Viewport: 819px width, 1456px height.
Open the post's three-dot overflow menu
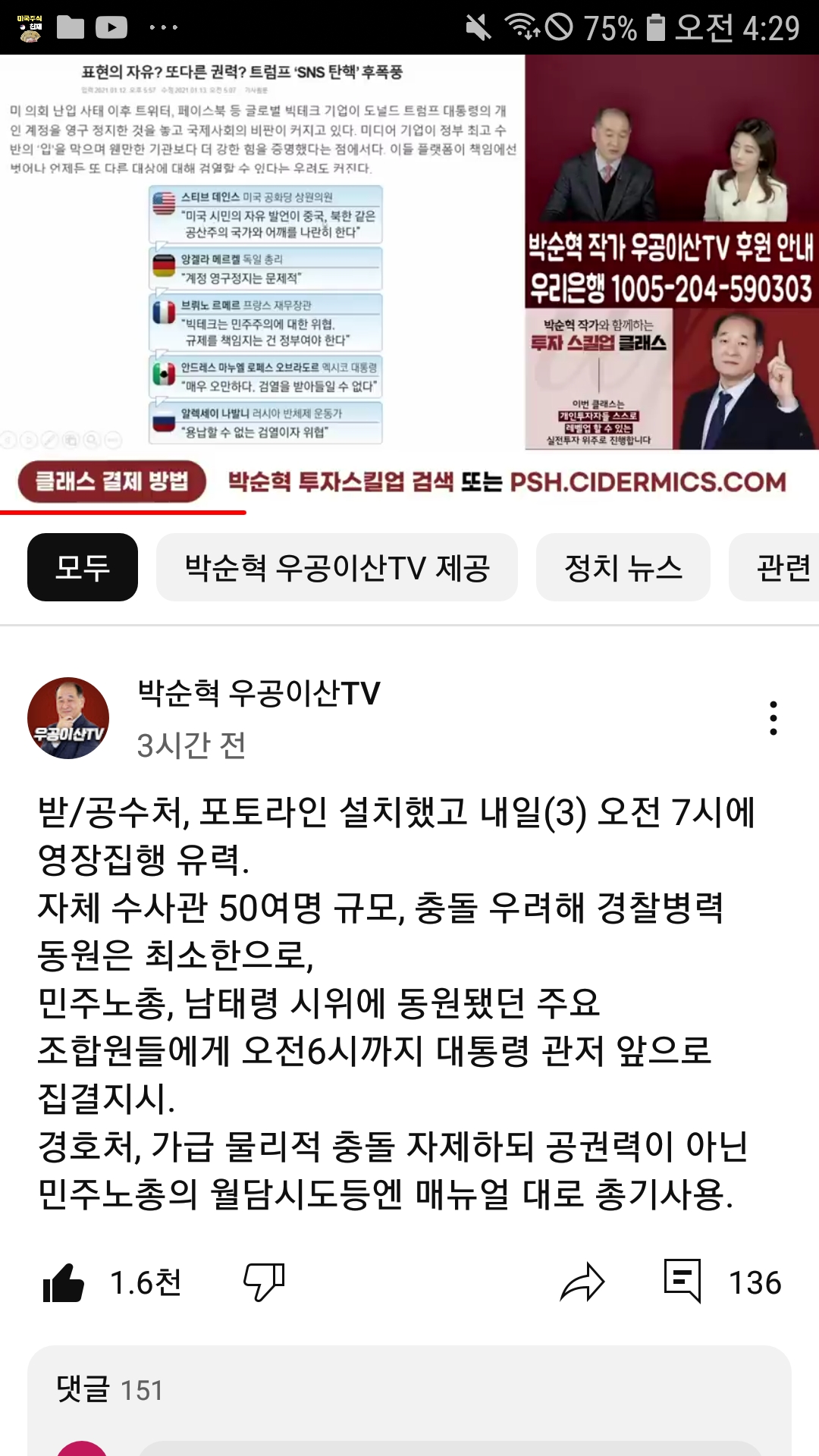773,718
